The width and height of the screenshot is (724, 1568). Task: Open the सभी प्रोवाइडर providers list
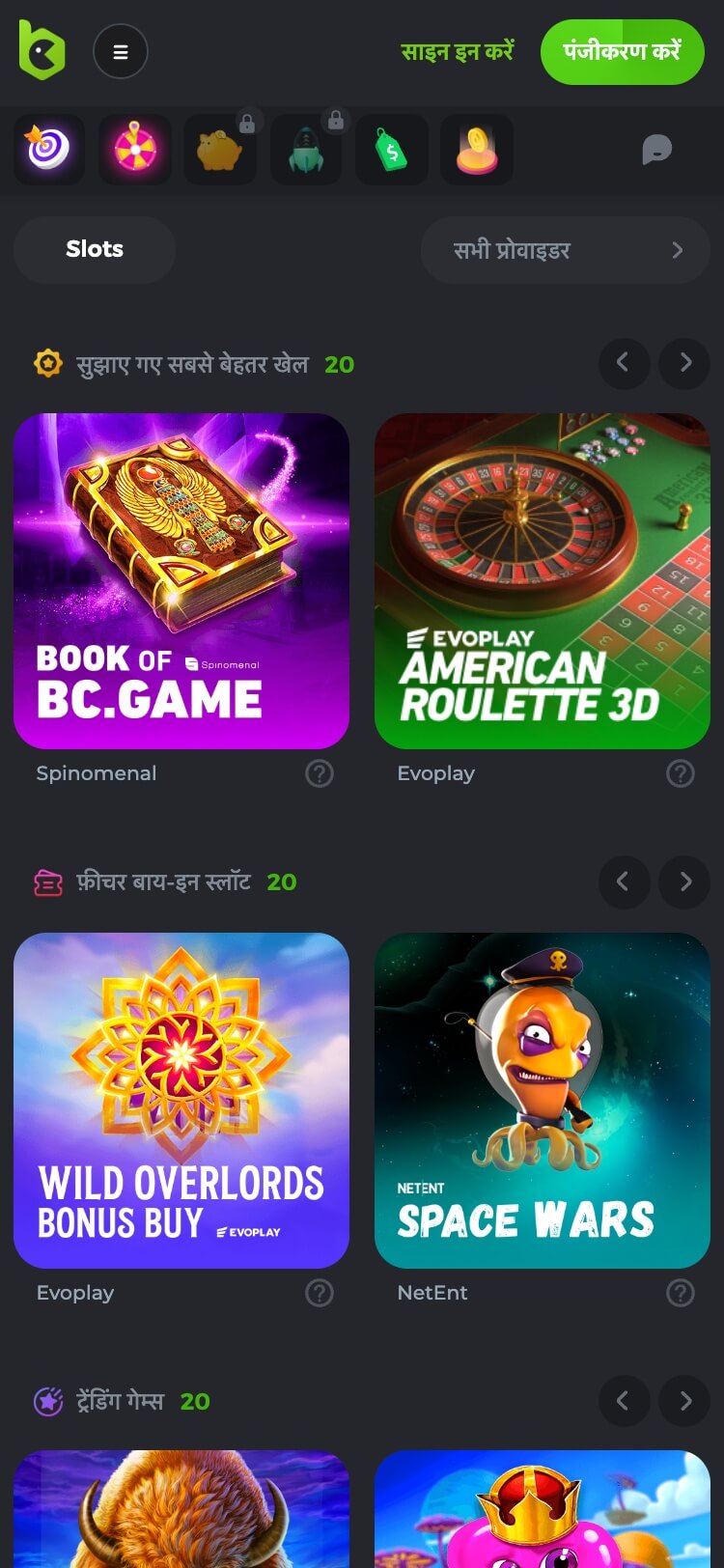[x=565, y=250]
